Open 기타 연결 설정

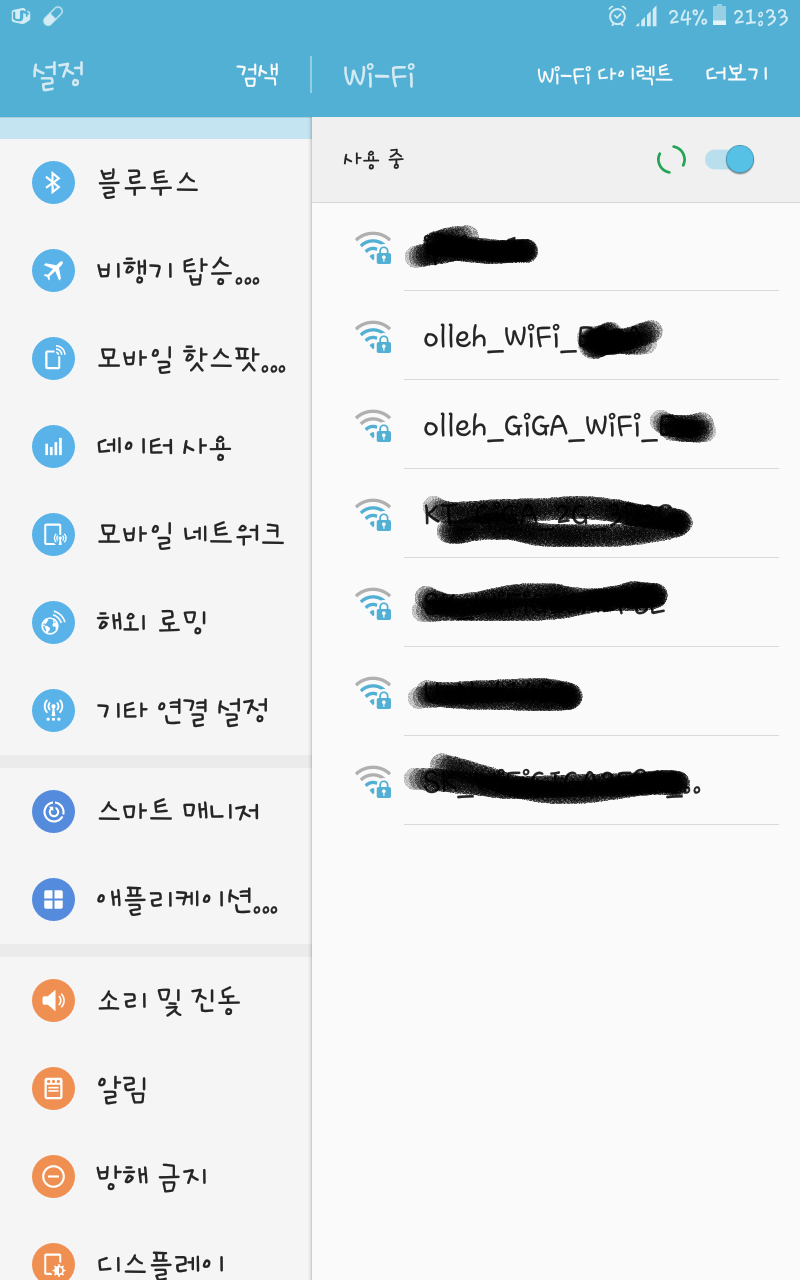point(182,711)
